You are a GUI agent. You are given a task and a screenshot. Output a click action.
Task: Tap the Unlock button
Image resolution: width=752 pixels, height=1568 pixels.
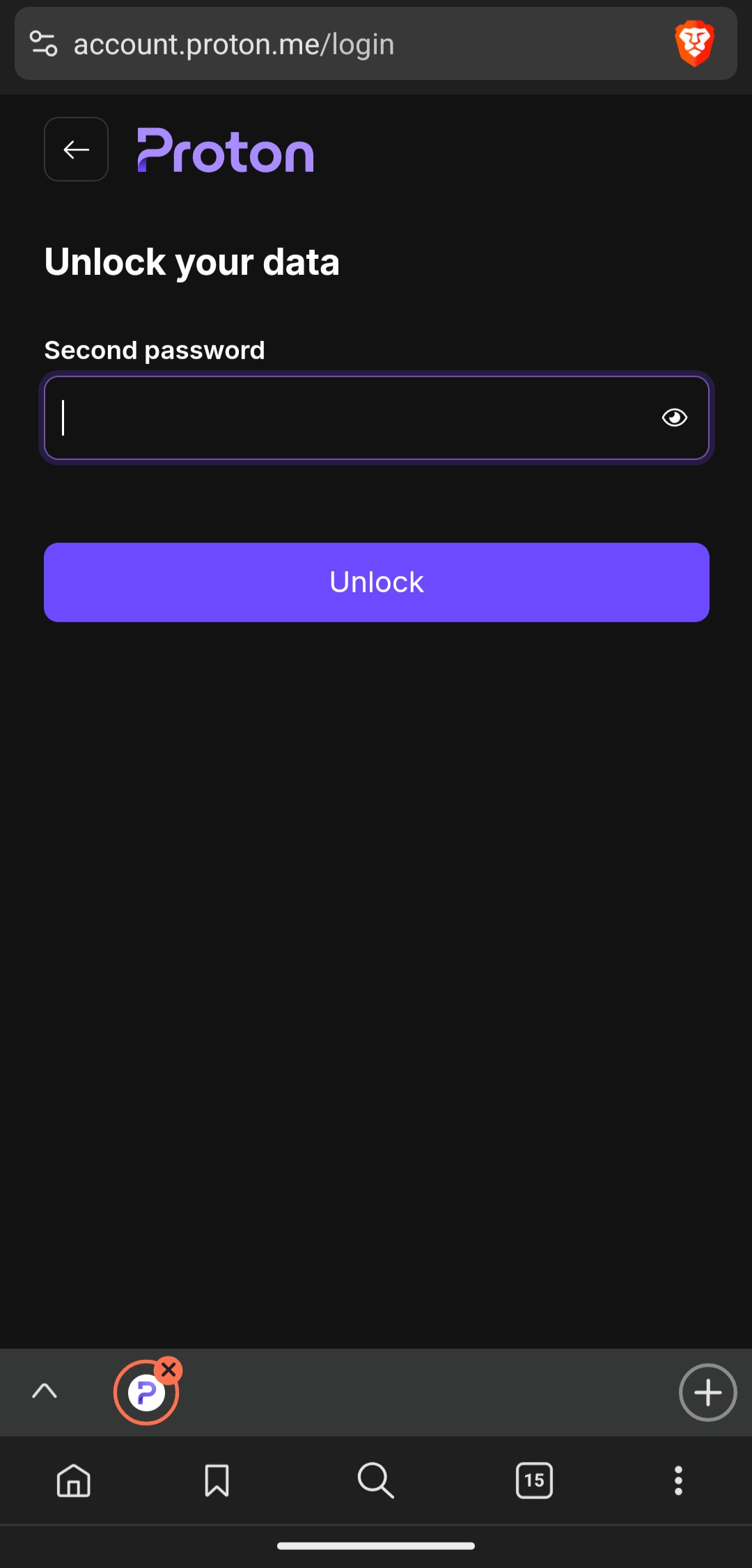(x=376, y=582)
